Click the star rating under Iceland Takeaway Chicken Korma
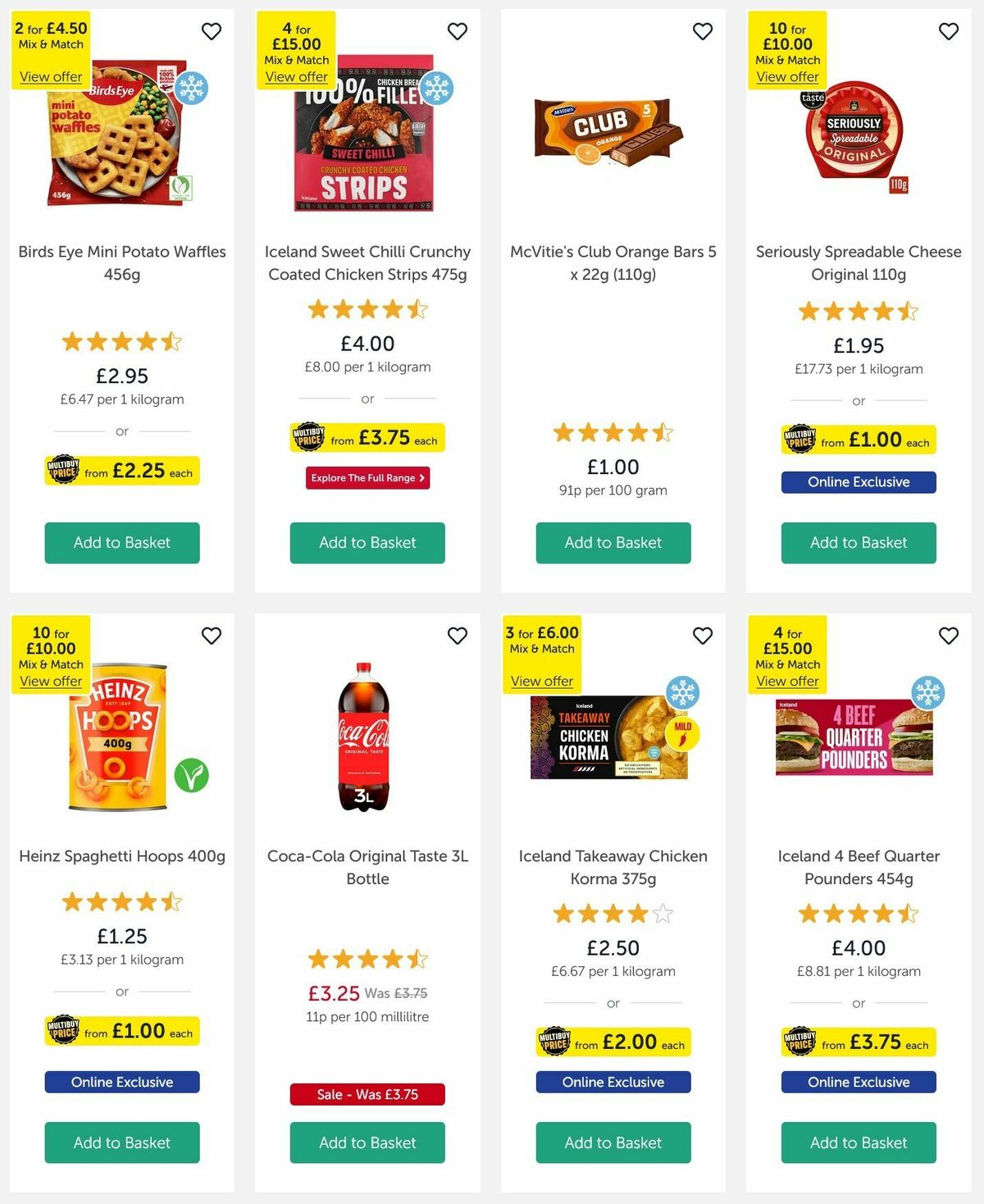The image size is (984, 1204). pos(613,913)
